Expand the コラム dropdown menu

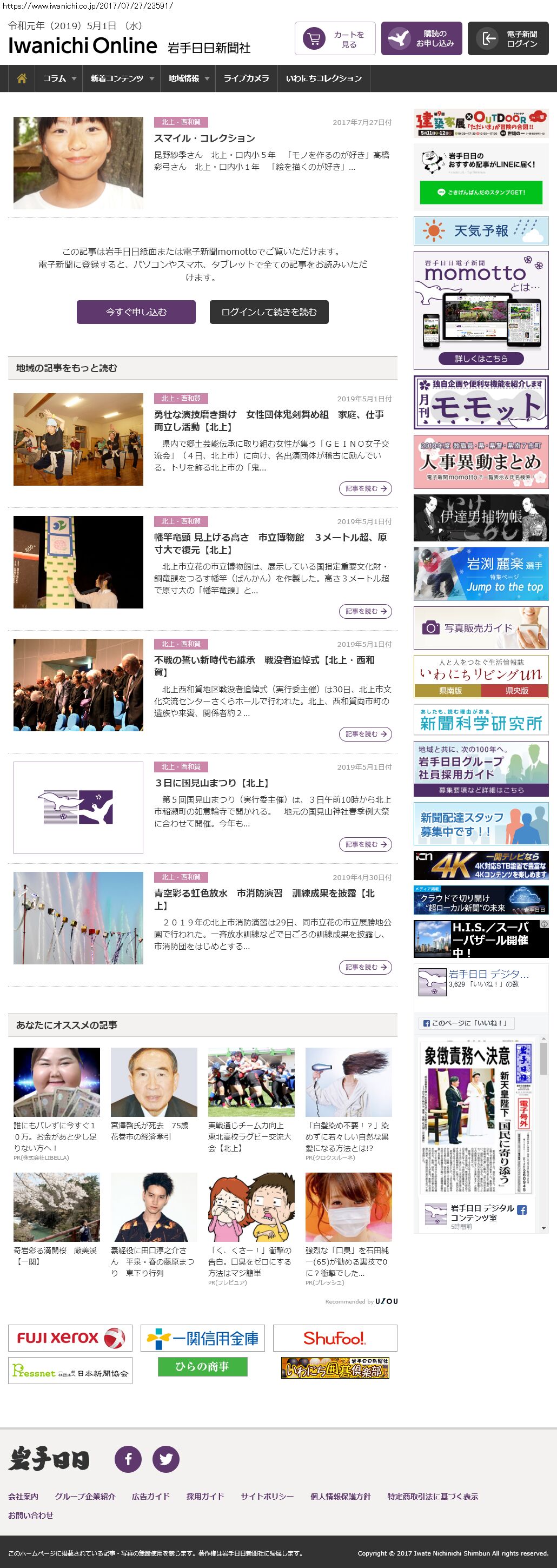click(x=59, y=78)
